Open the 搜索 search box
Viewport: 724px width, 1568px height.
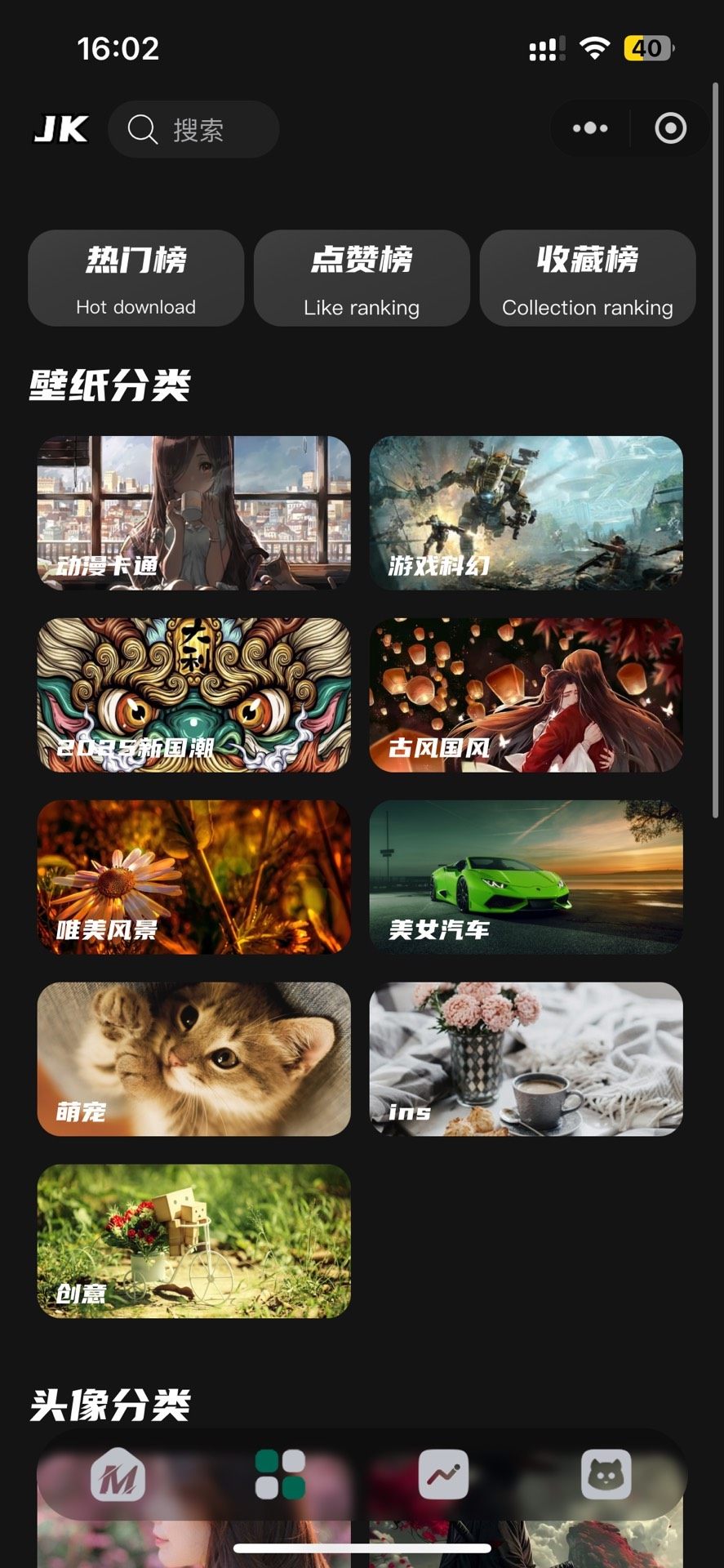click(x=194, y=129)
